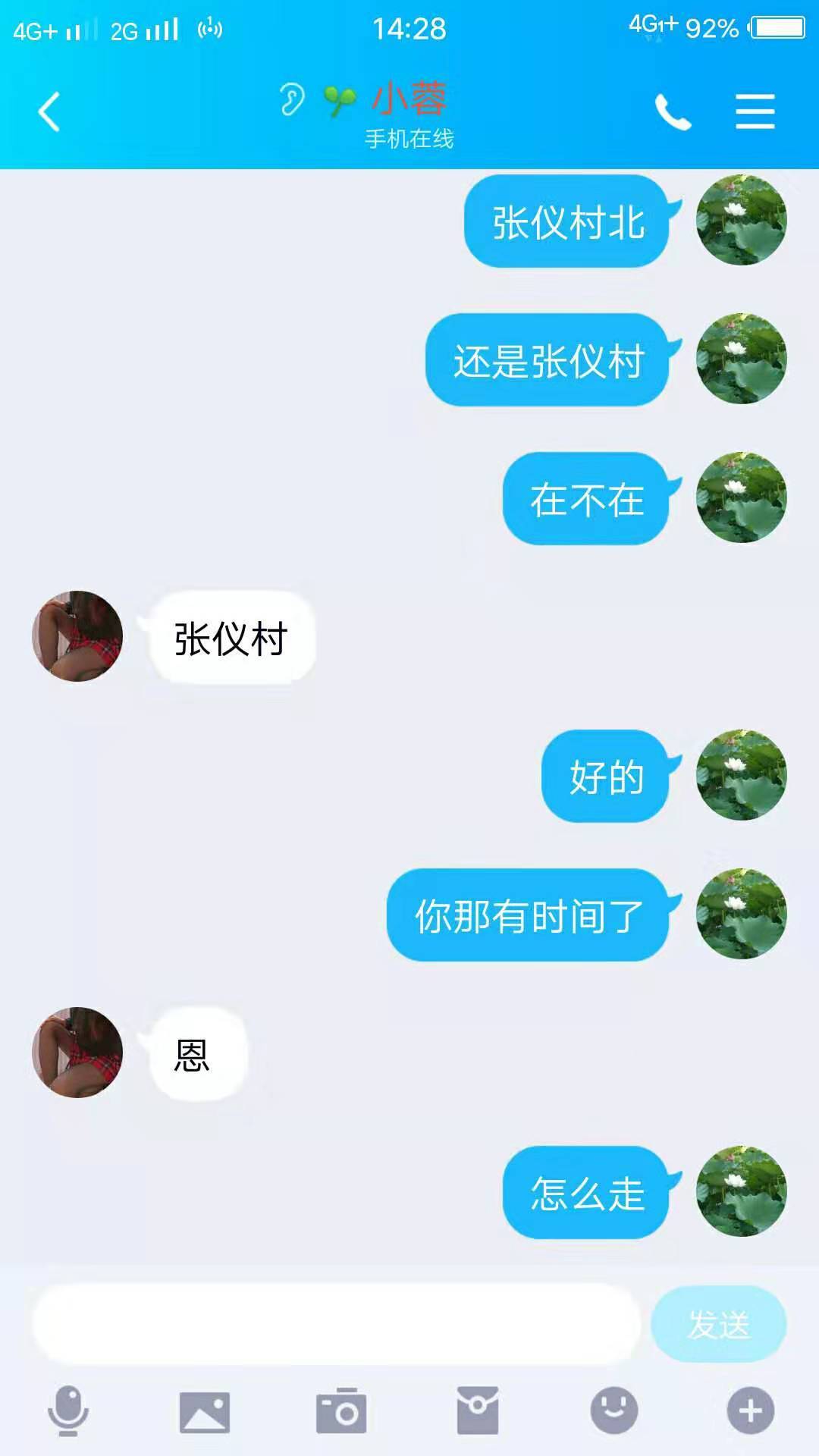Open the emoji panel

[x=613, y=1410]
